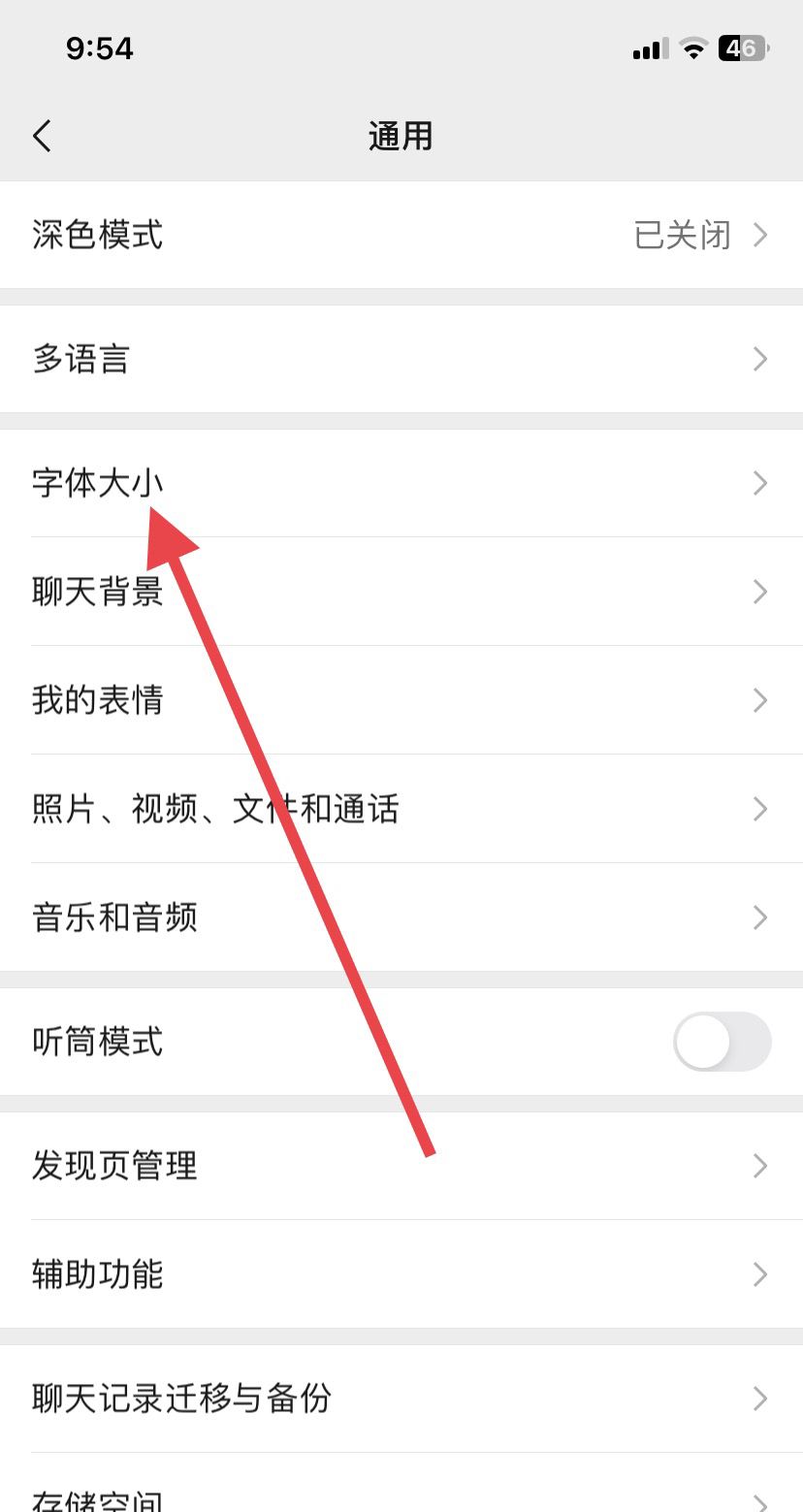Tap the Wi-Fi icon in status bar
This screenshot has width=803, height=1512.
[692, 47]
